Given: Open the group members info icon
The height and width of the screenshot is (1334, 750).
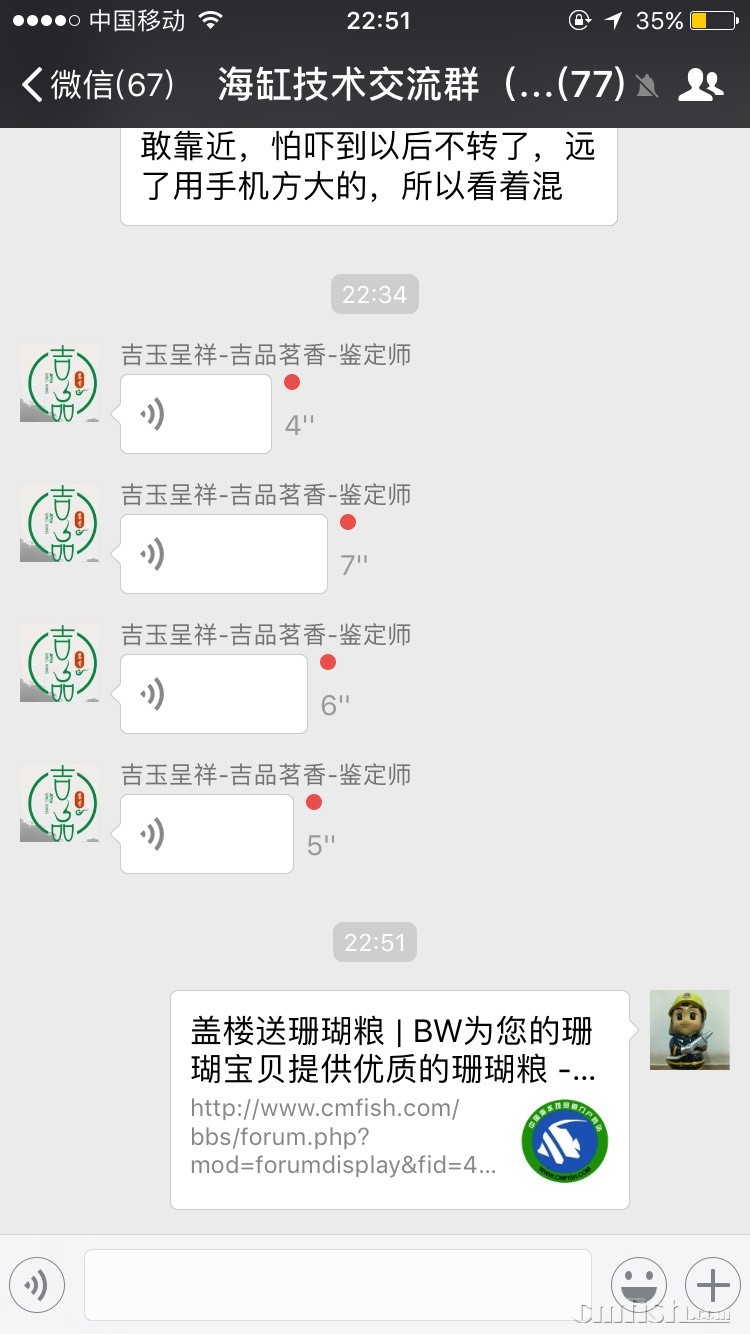Looking at the screenshot, I should 700,85.
